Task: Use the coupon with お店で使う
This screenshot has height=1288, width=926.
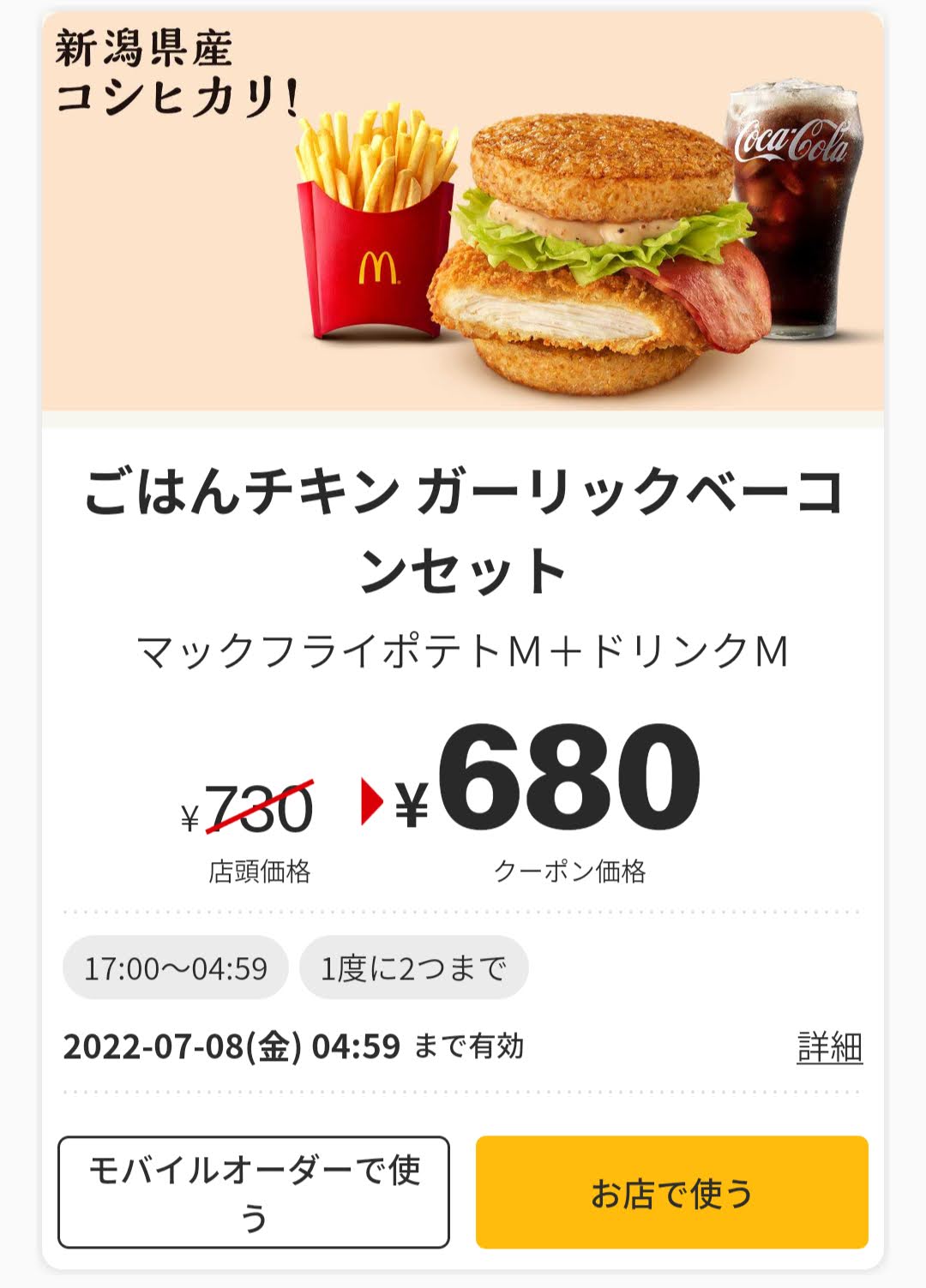Action: pyautogui.click(x=671, y=1192)
